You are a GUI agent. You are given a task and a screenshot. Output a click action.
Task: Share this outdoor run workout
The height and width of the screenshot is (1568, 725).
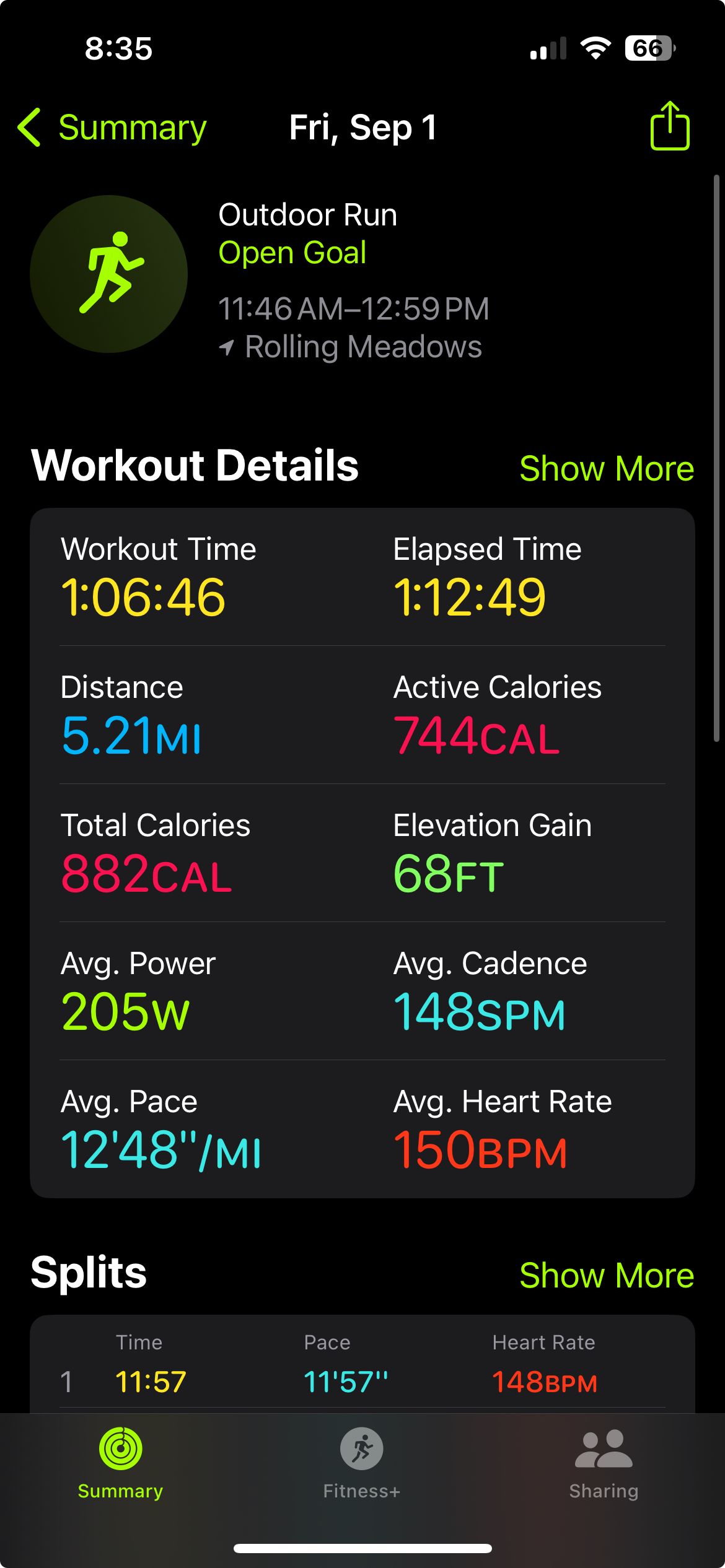(670, 126)
